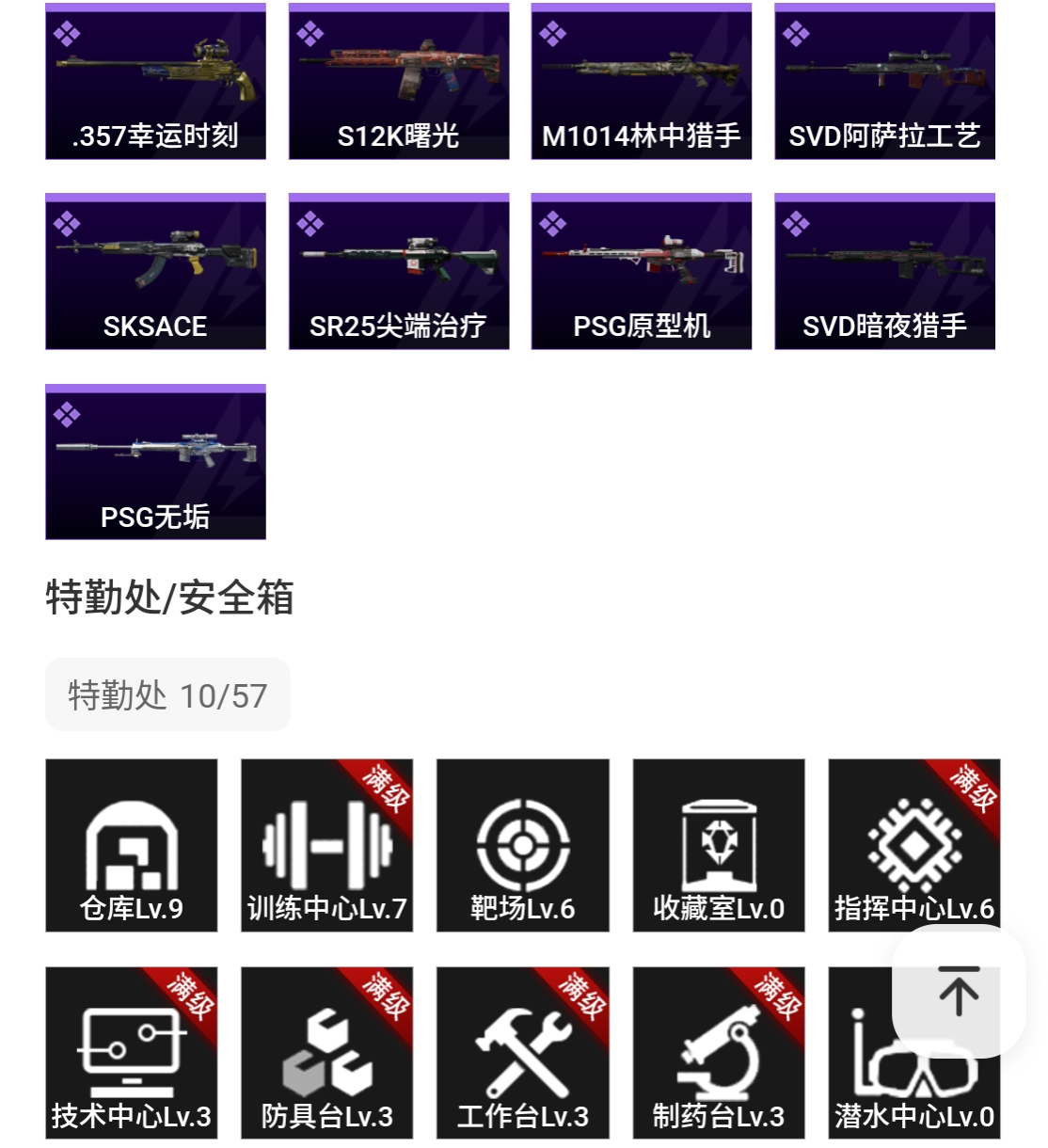Open the S12K曙光 weapon skin tile

[x=398, y=82]
